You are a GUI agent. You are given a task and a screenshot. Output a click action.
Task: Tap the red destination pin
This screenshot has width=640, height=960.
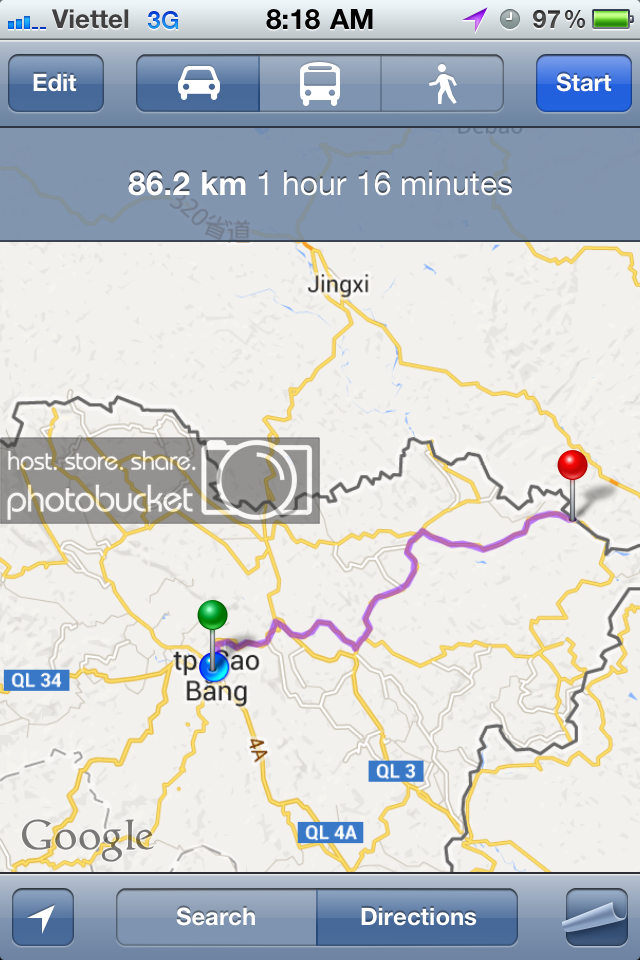click(572, 466)
